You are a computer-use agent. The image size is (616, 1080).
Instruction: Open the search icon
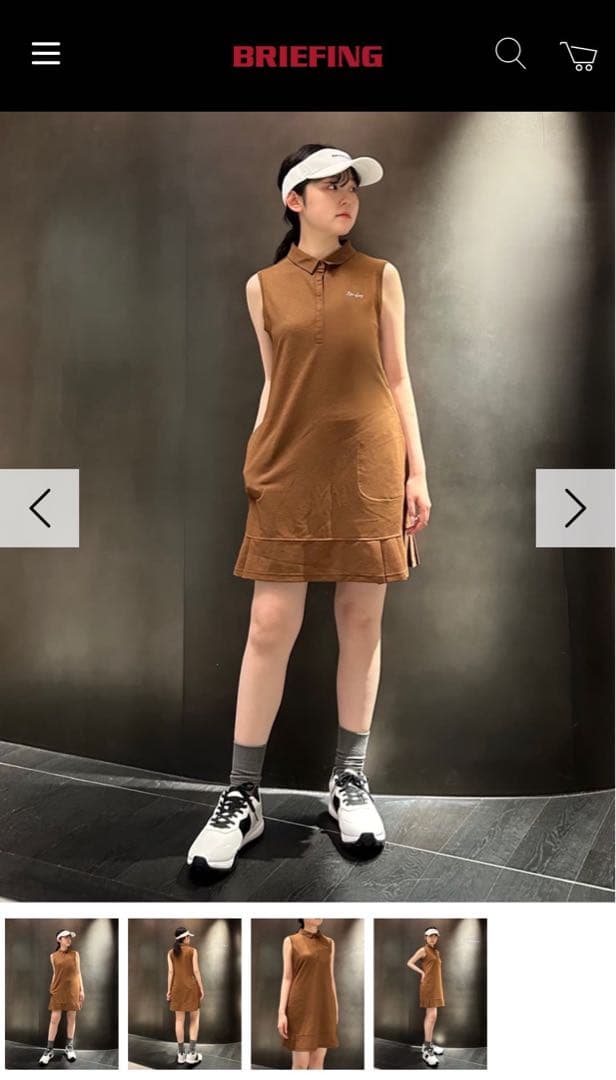pyautogui.click(x=510, y=54)
